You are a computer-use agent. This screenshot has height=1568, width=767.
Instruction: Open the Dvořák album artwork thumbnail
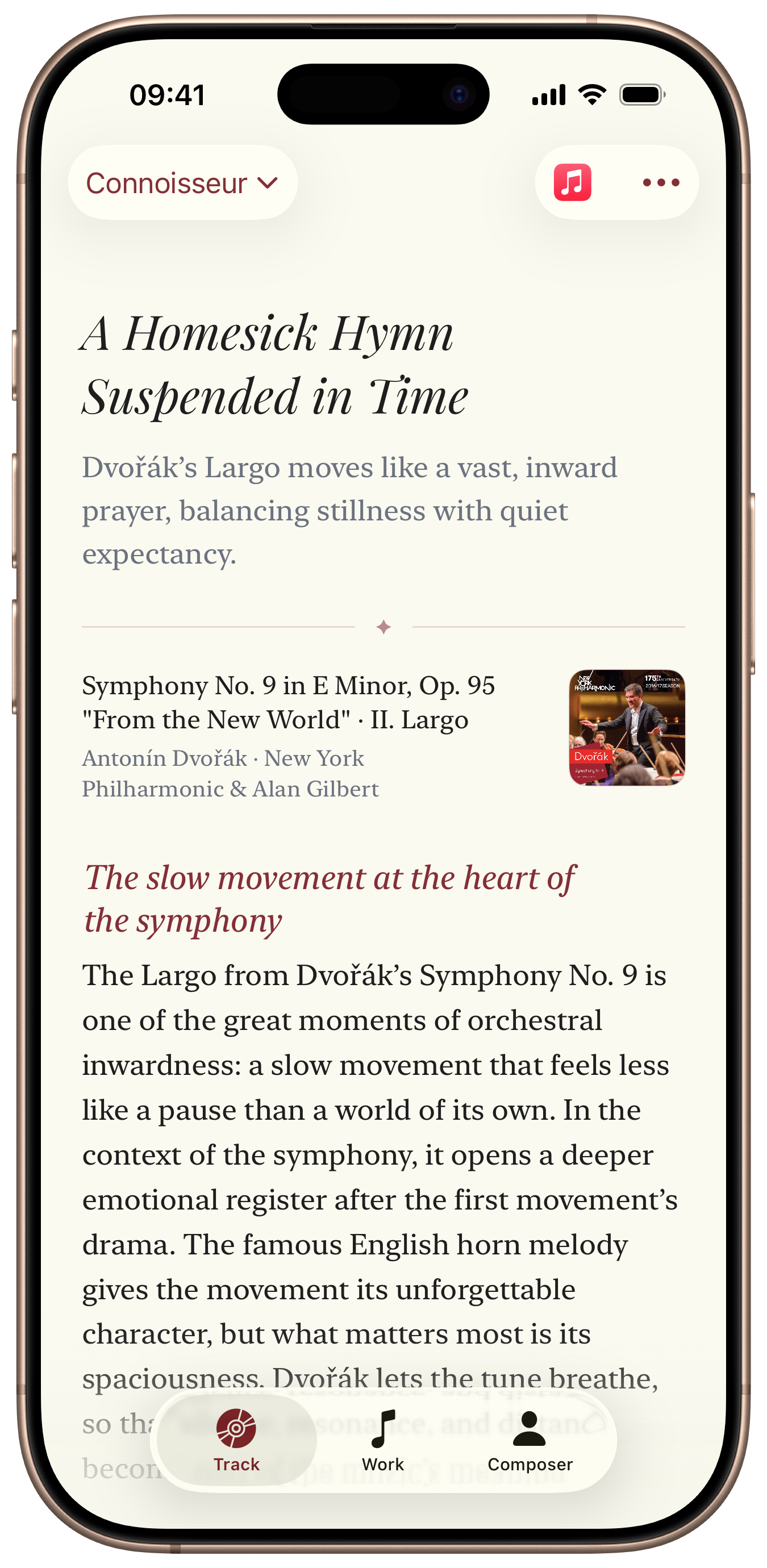pyautogui.click(x=627, y=727)
